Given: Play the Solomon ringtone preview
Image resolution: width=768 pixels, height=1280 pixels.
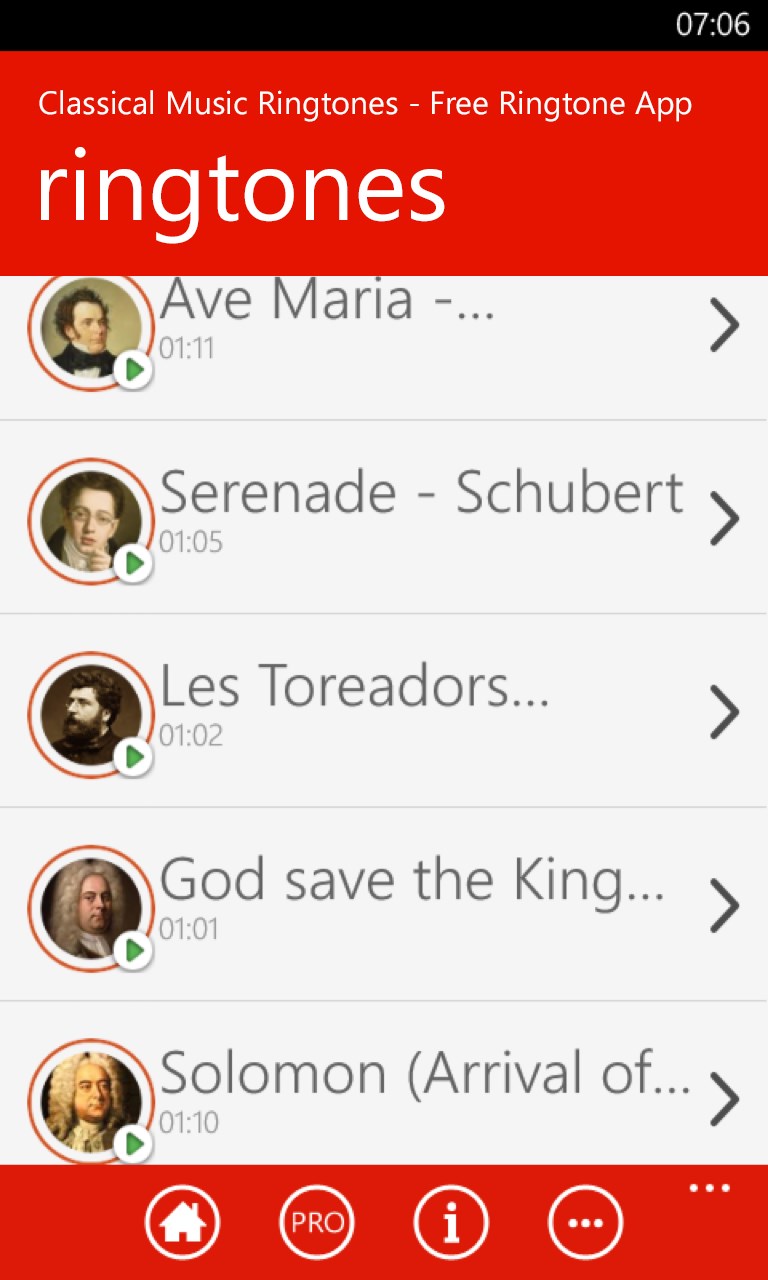Looking at the screenshot, I should click(133, 1144).
